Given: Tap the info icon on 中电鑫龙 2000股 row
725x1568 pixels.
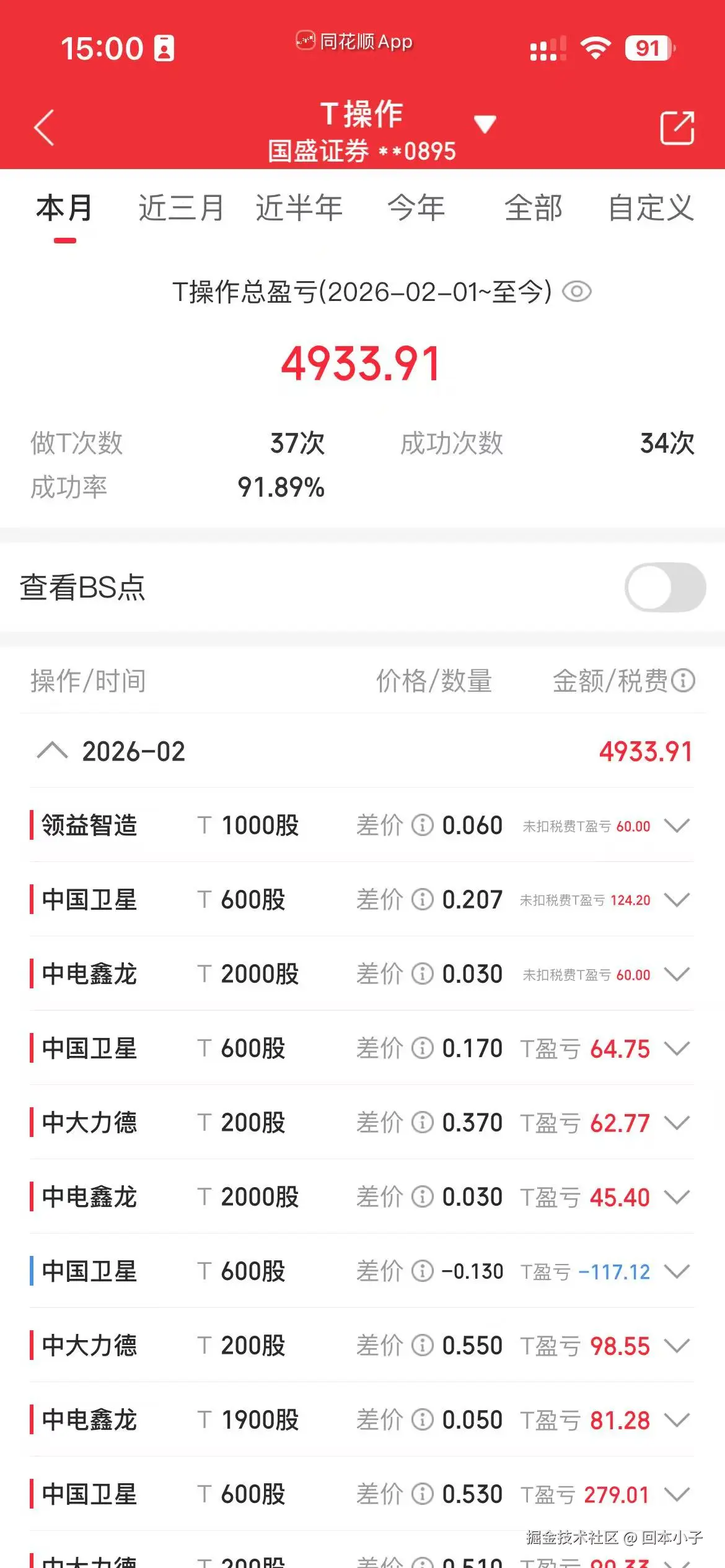Looking at the screenshot, I should (x=423, y=974).
